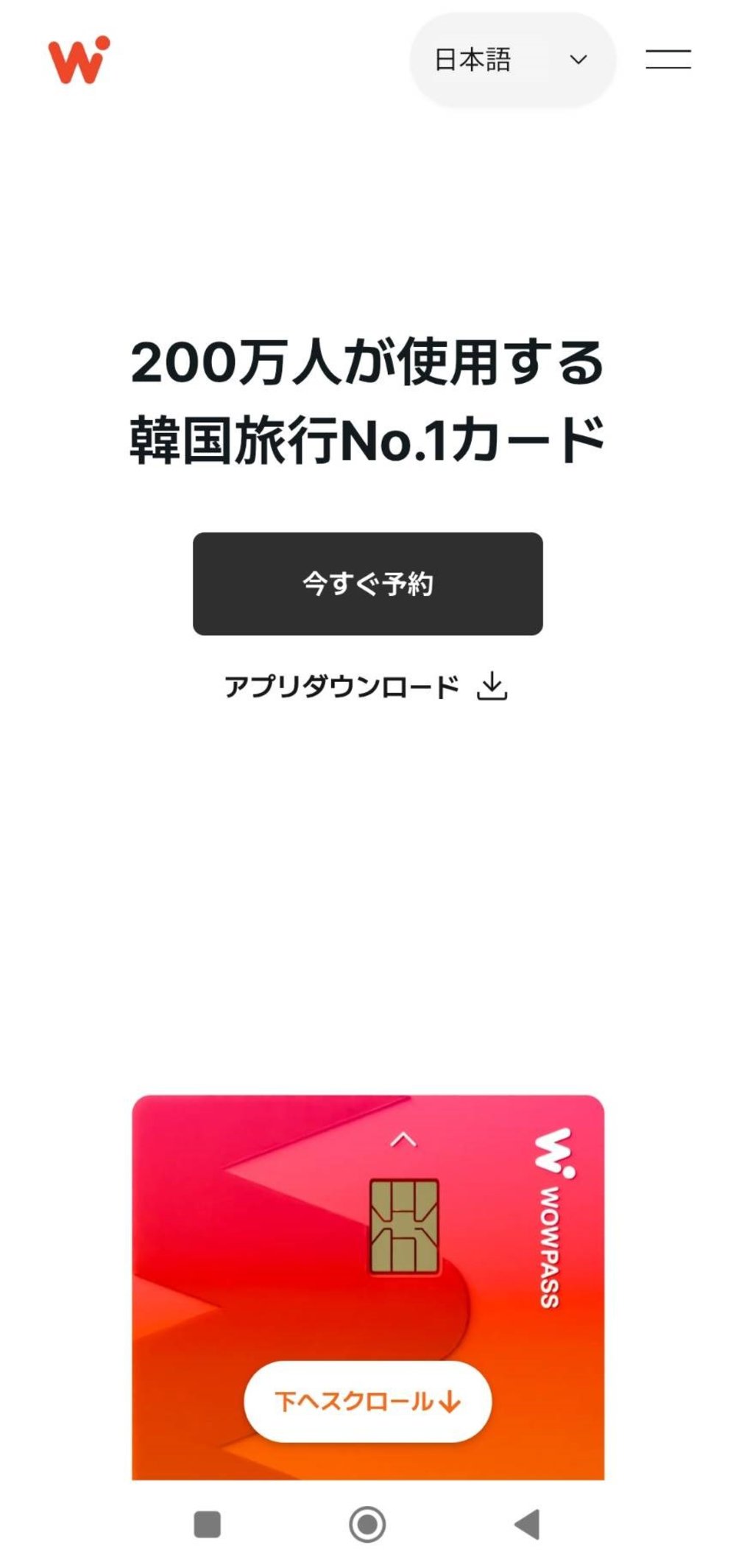Click the 韓国旅行No.1カード heading text

pos(368,435)
